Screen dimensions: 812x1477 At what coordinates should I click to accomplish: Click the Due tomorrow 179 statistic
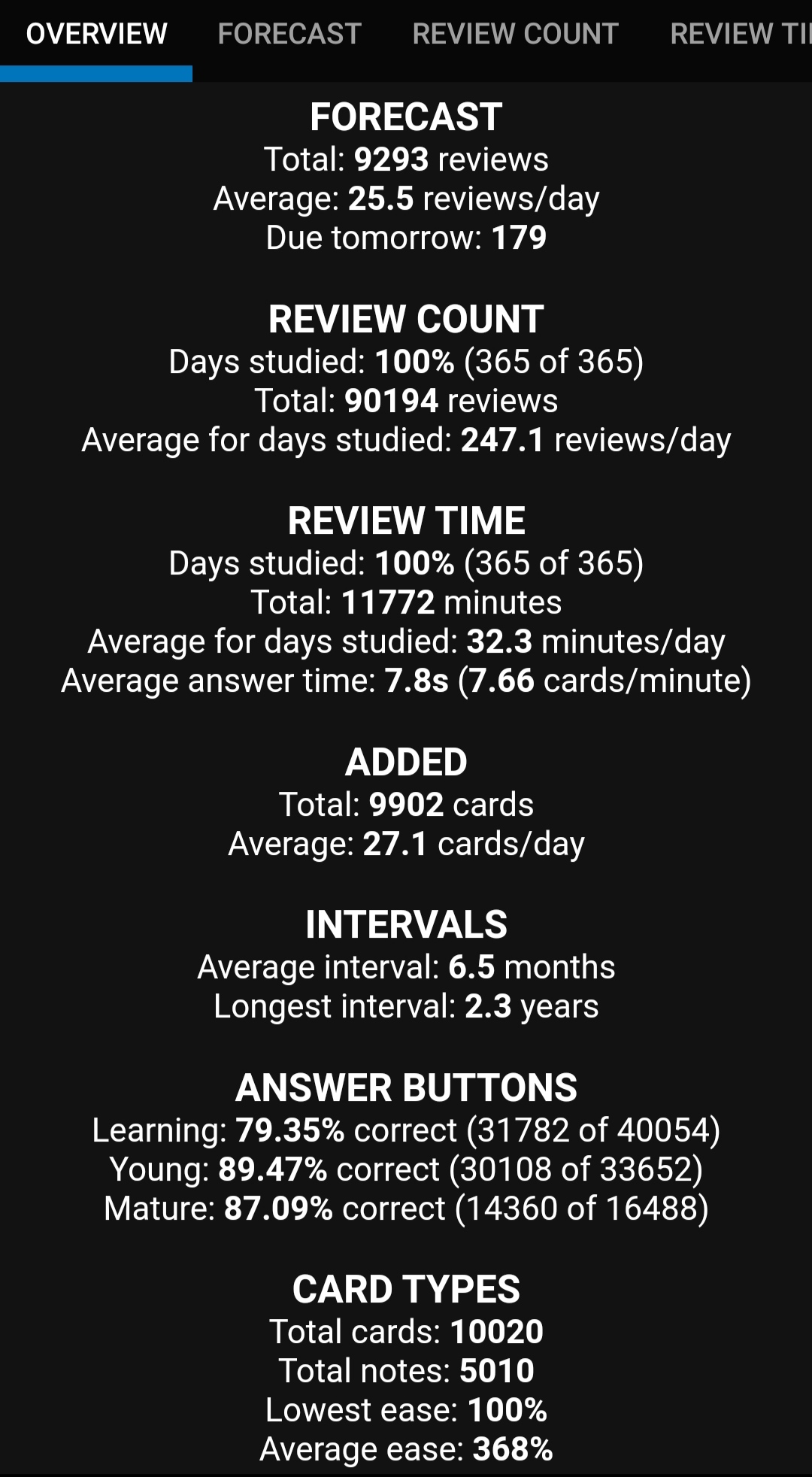click(406, 238)
